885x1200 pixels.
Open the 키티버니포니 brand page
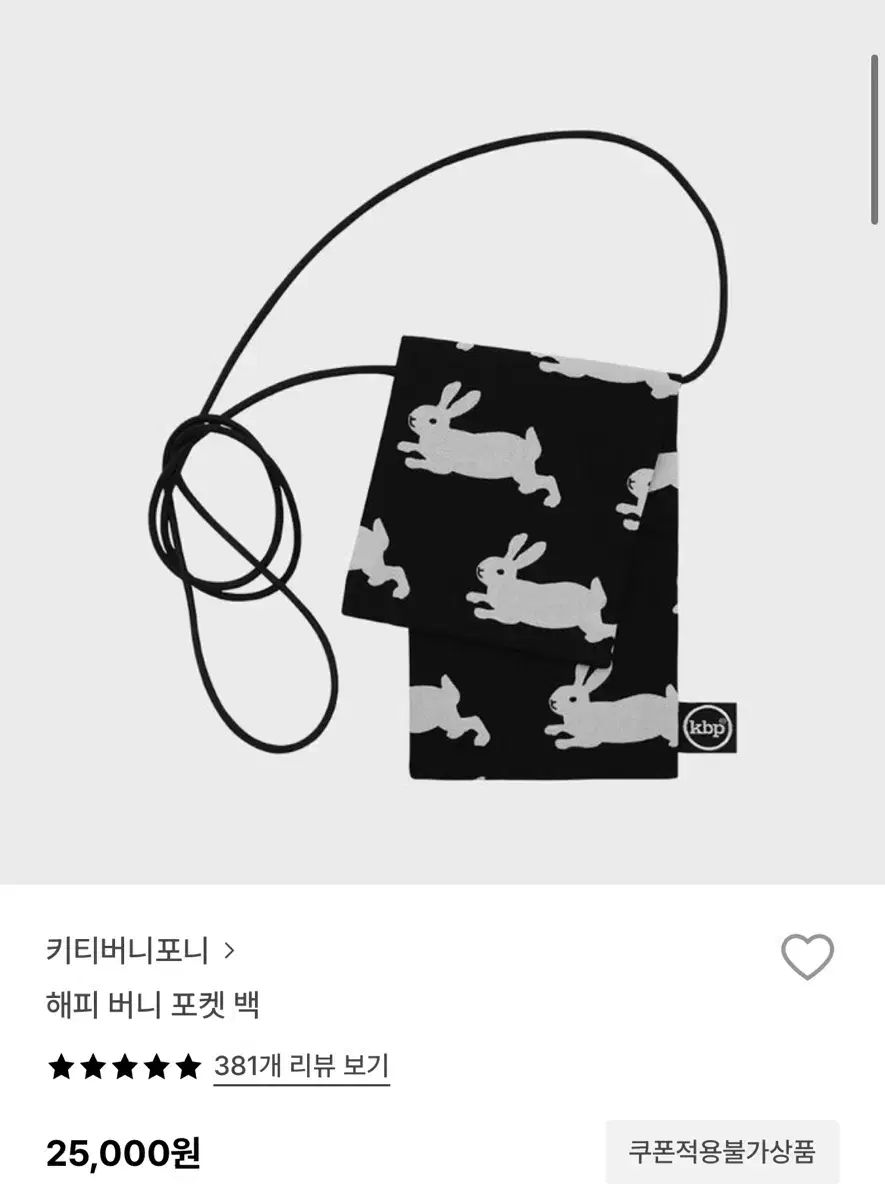(140, 950)
